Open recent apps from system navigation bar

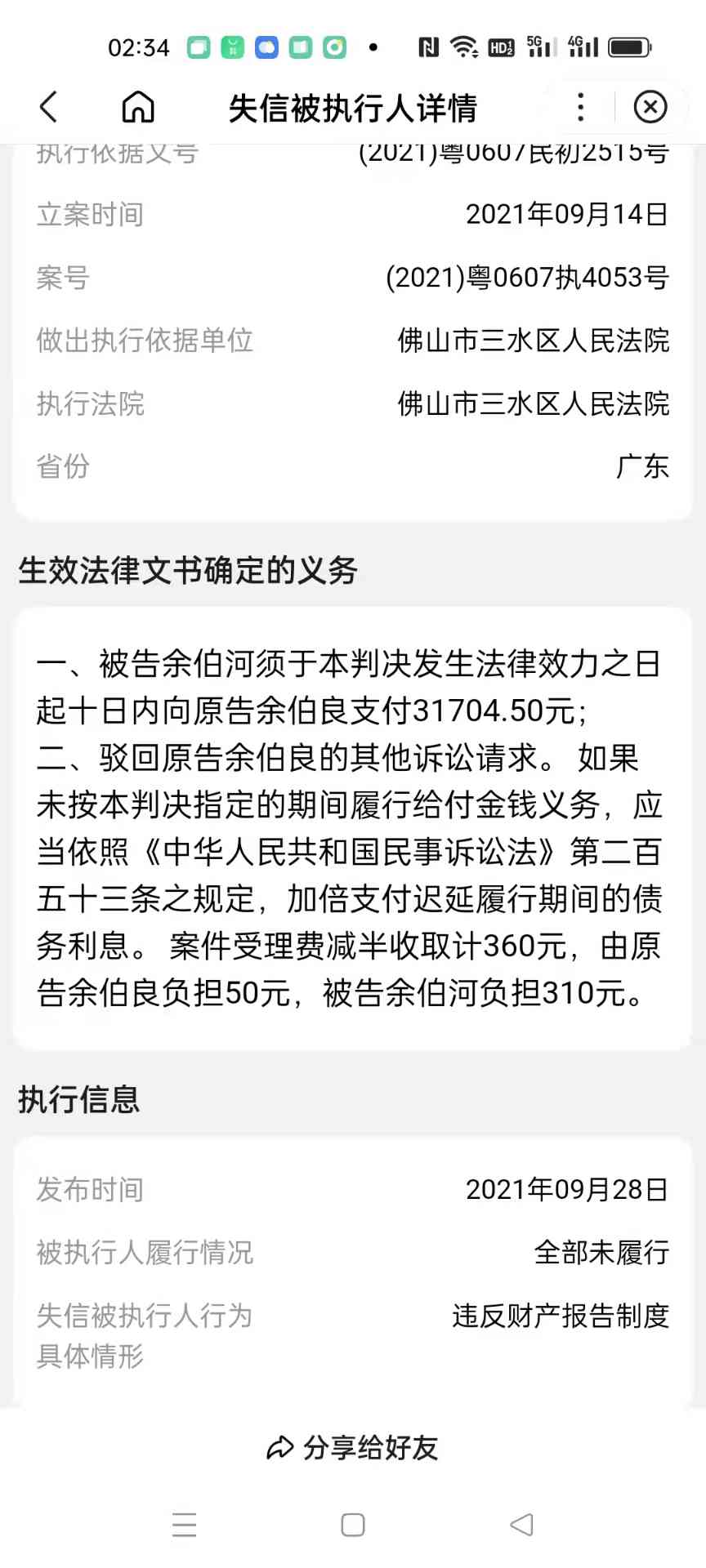[x=185, y=1525]
